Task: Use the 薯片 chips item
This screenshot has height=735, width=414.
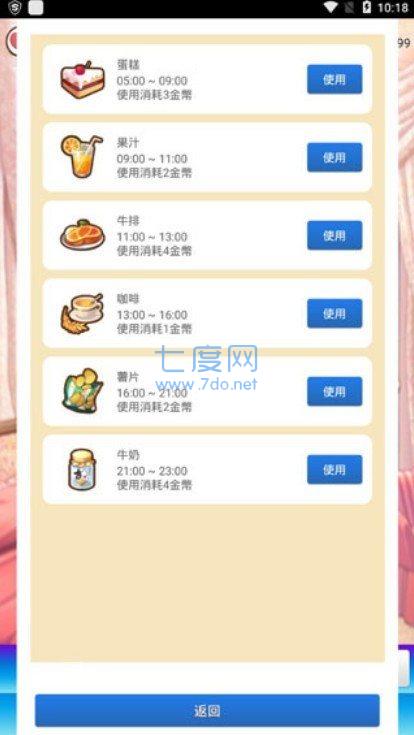Action: point(334,391)
